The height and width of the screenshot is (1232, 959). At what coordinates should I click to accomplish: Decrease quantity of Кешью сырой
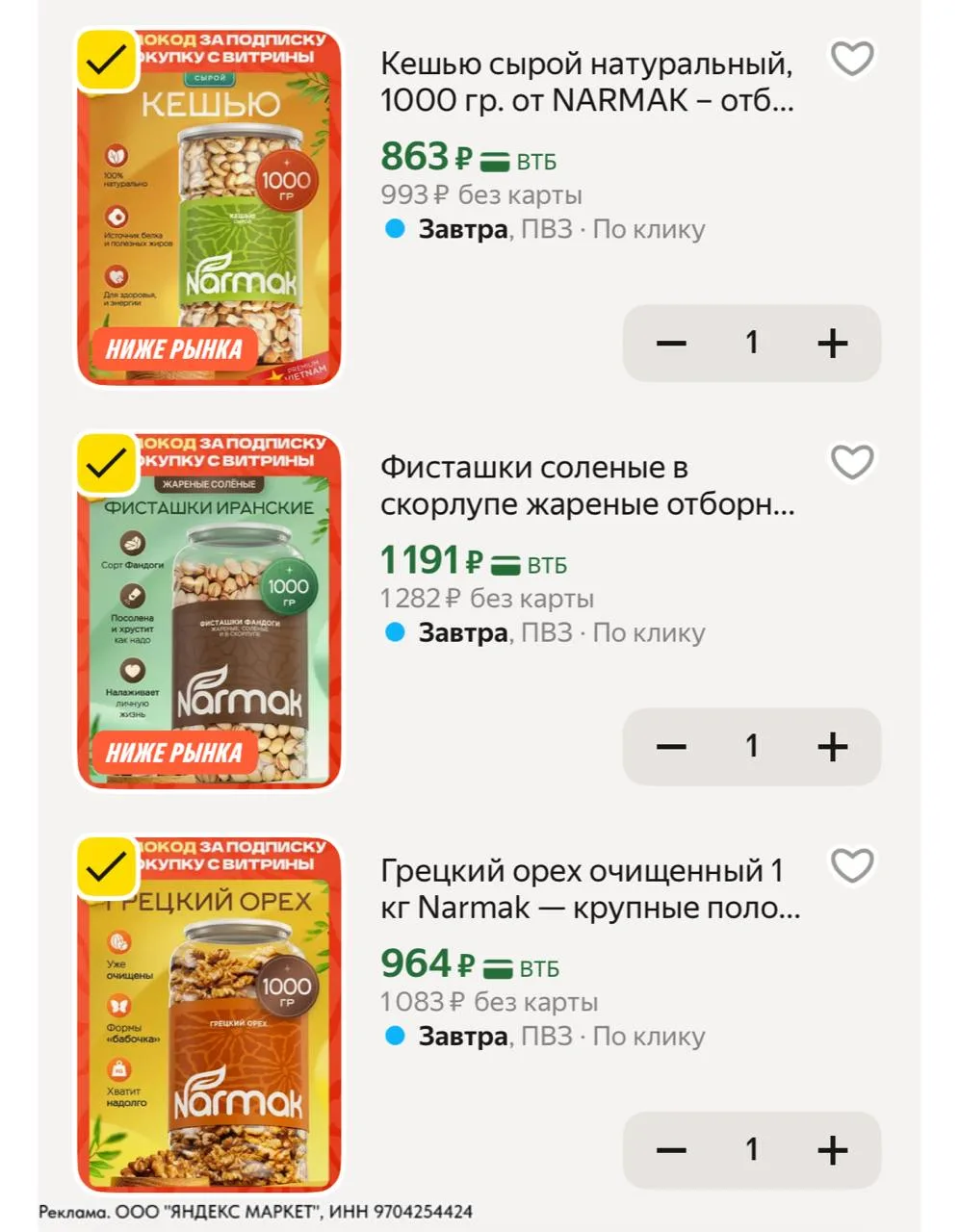671,343
